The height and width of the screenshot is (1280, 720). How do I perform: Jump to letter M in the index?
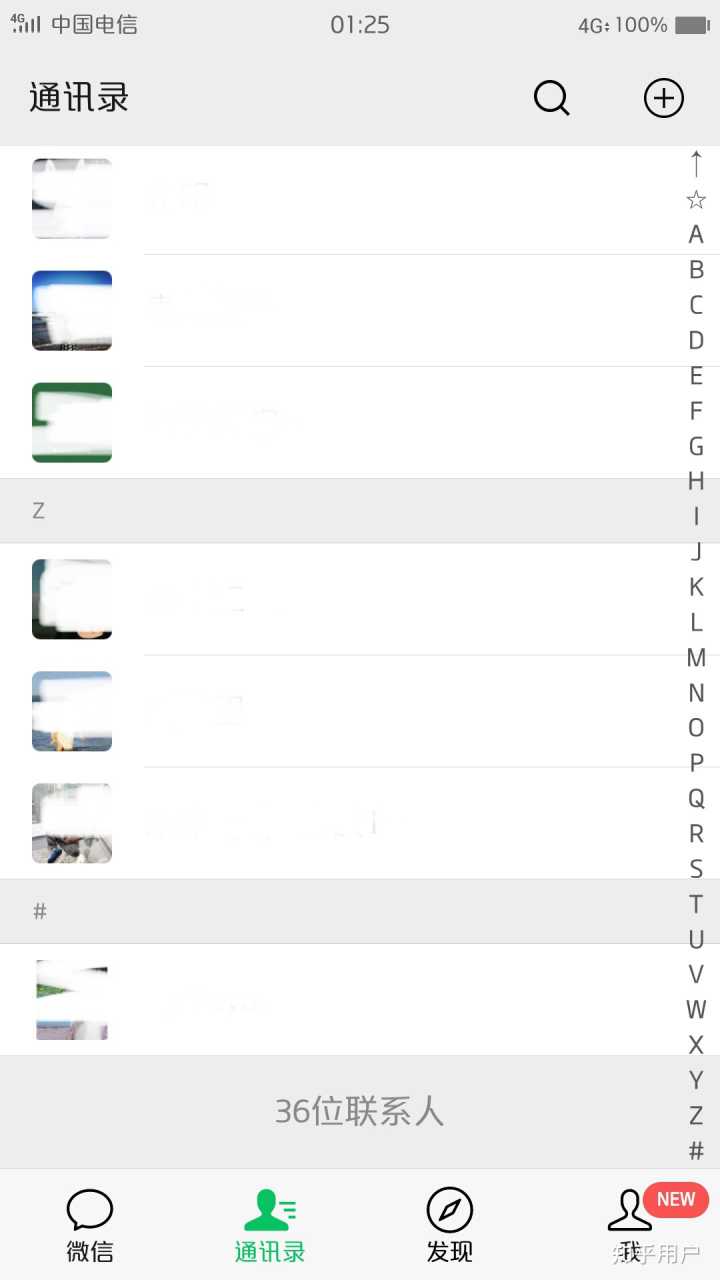pyautogui.click(x=696, y=658)
